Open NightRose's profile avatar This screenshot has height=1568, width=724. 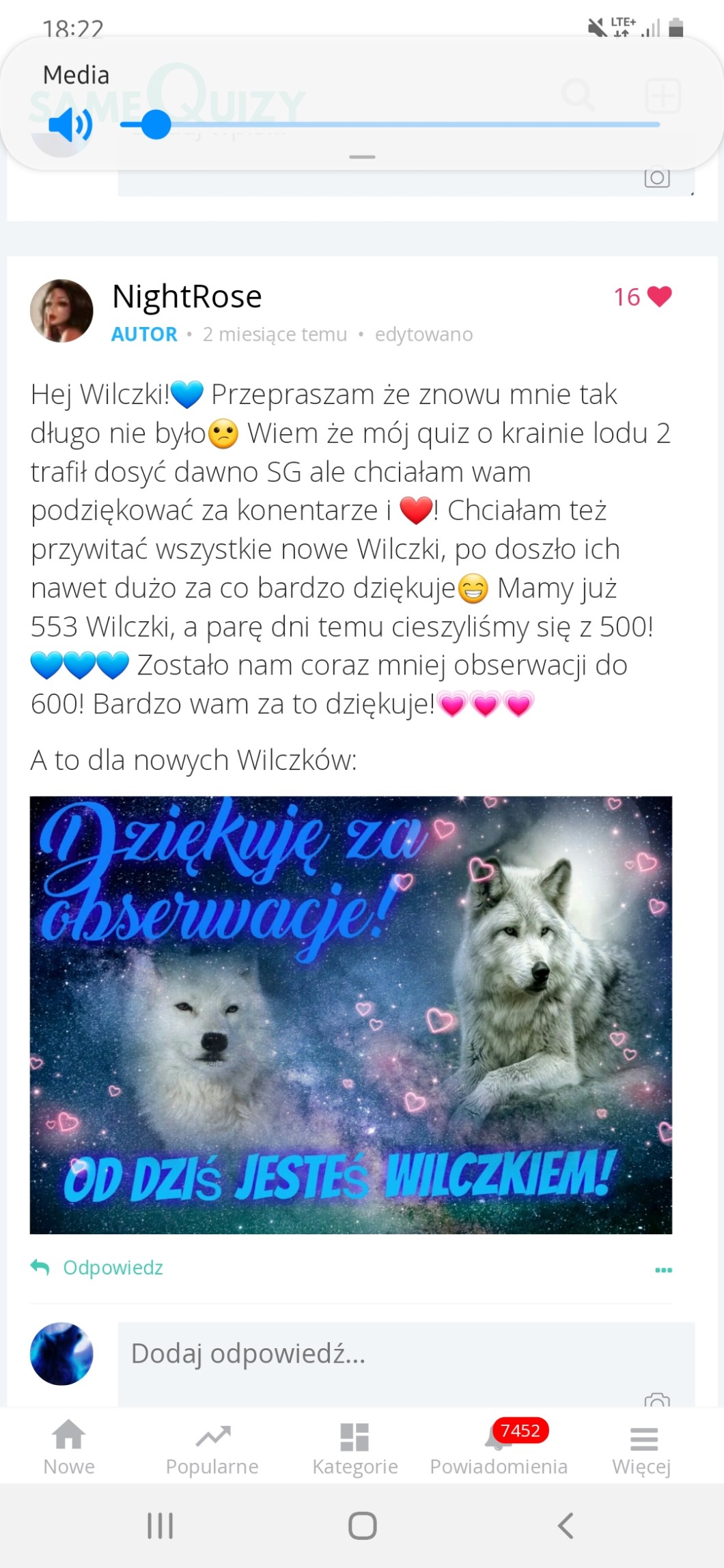tap(61, 311)
